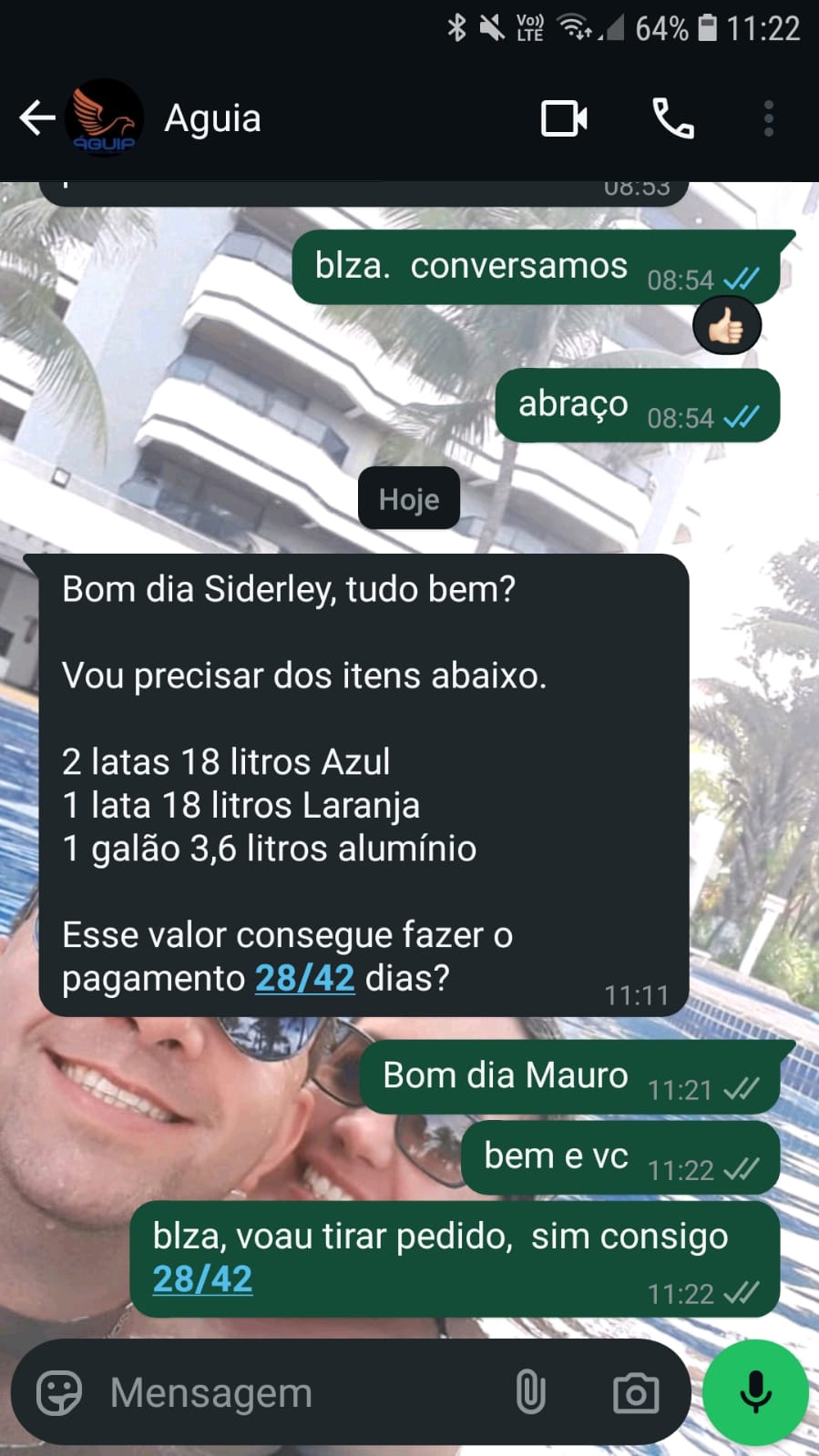This screenshot has height=1456, width=819.
Task: Open the camera to send a photo
Action: [x=636, y=1393]
